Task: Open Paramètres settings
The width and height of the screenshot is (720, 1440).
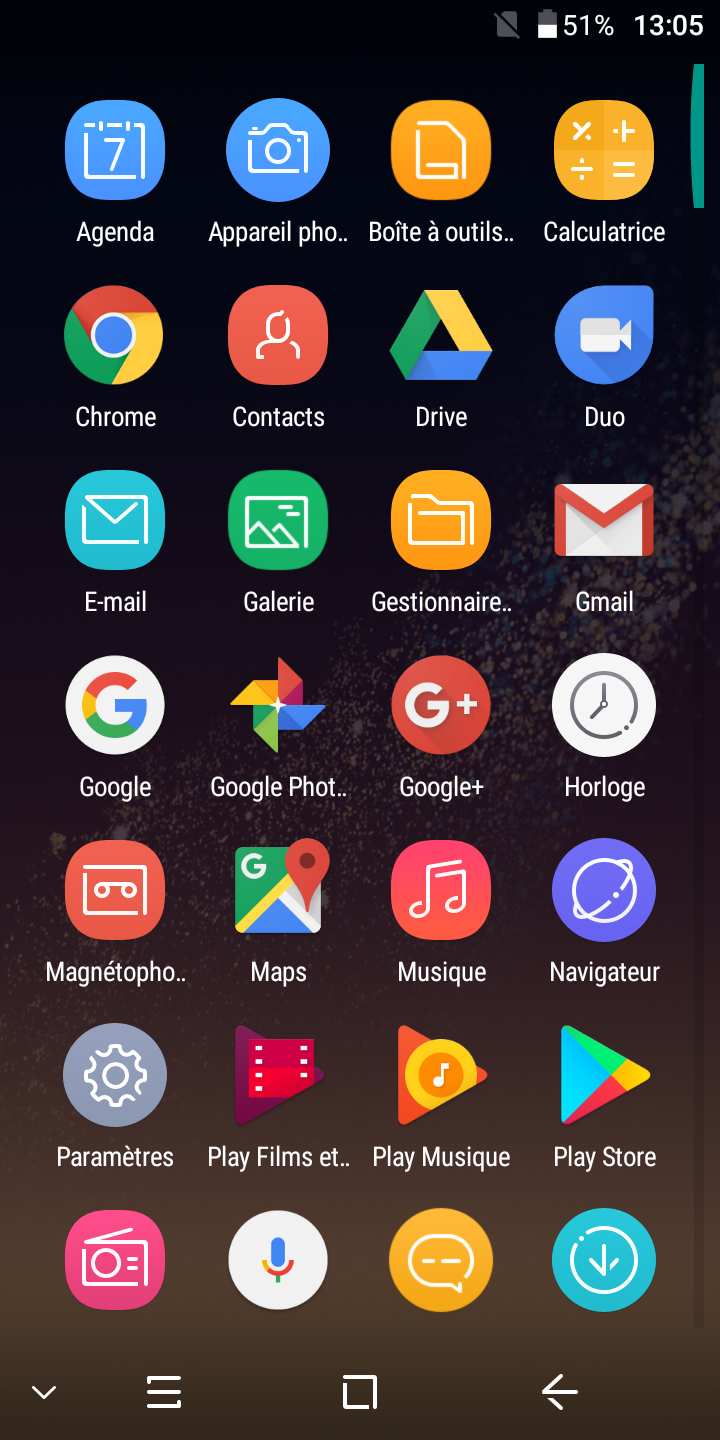Action: [x=115, y=1075]
